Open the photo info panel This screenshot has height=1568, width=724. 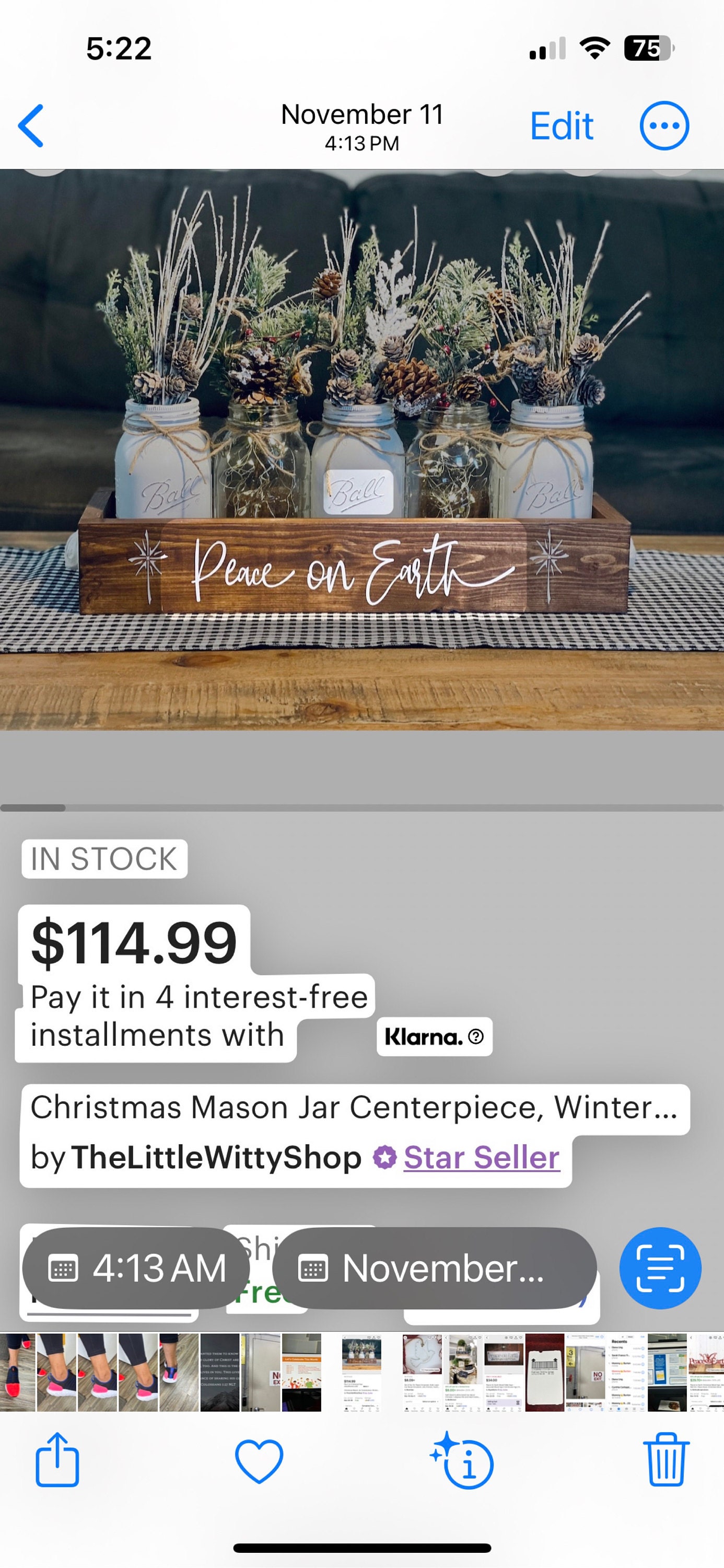462,1460
